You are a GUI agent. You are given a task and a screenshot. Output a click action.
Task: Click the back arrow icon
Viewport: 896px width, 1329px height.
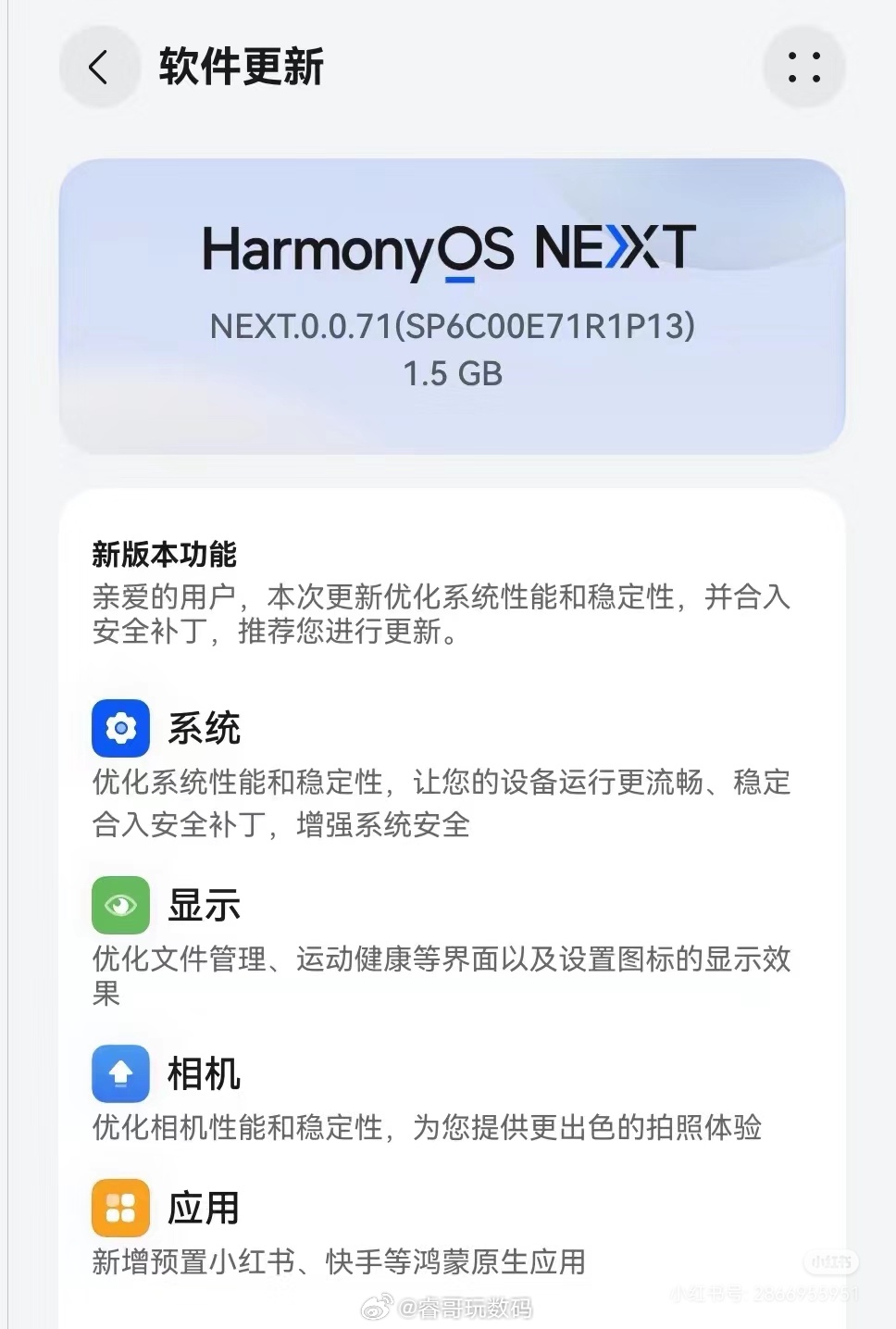click(100, 67)
